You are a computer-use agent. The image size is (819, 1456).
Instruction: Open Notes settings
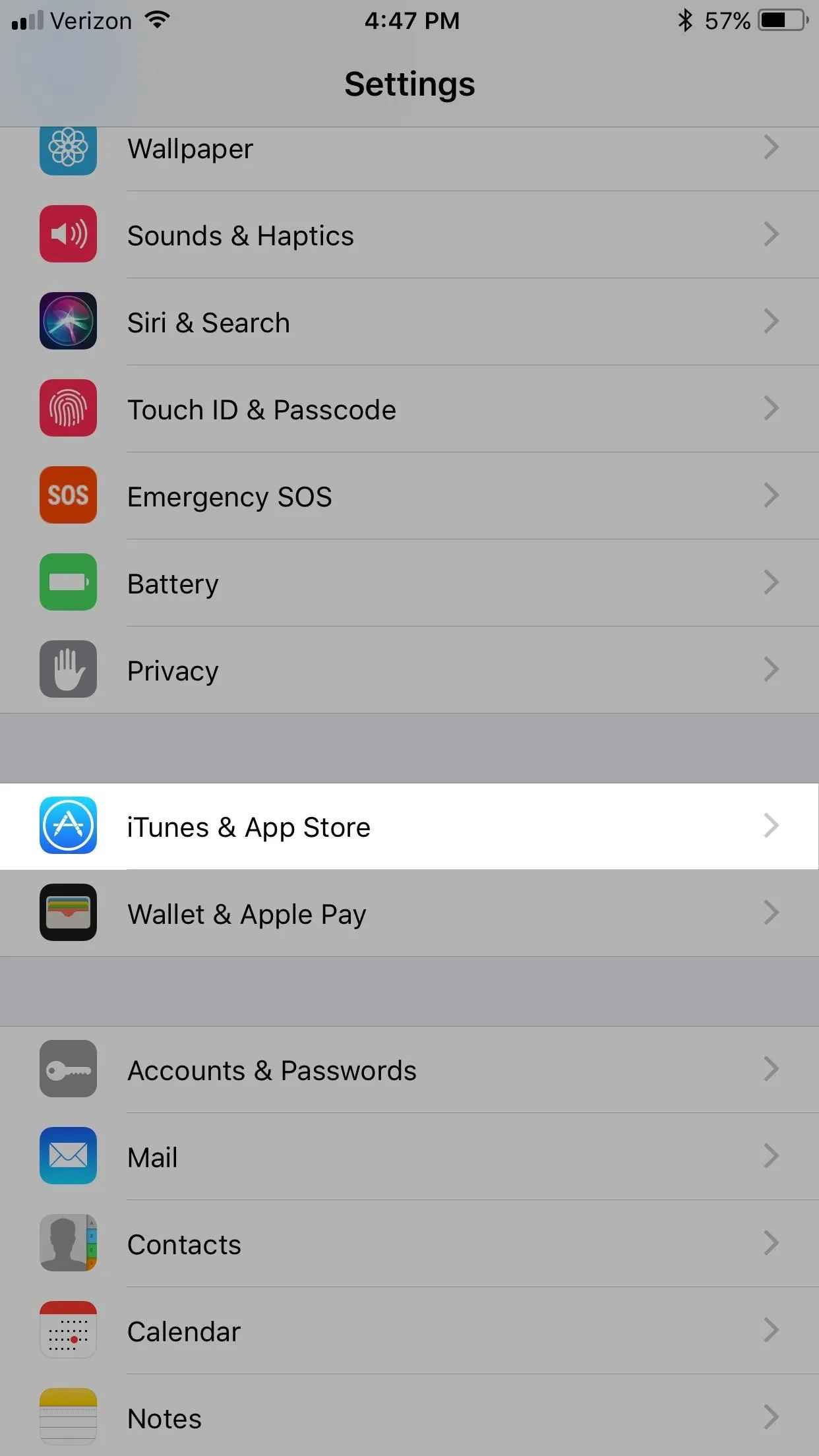pyautogui.click(x=409, y=1416)
